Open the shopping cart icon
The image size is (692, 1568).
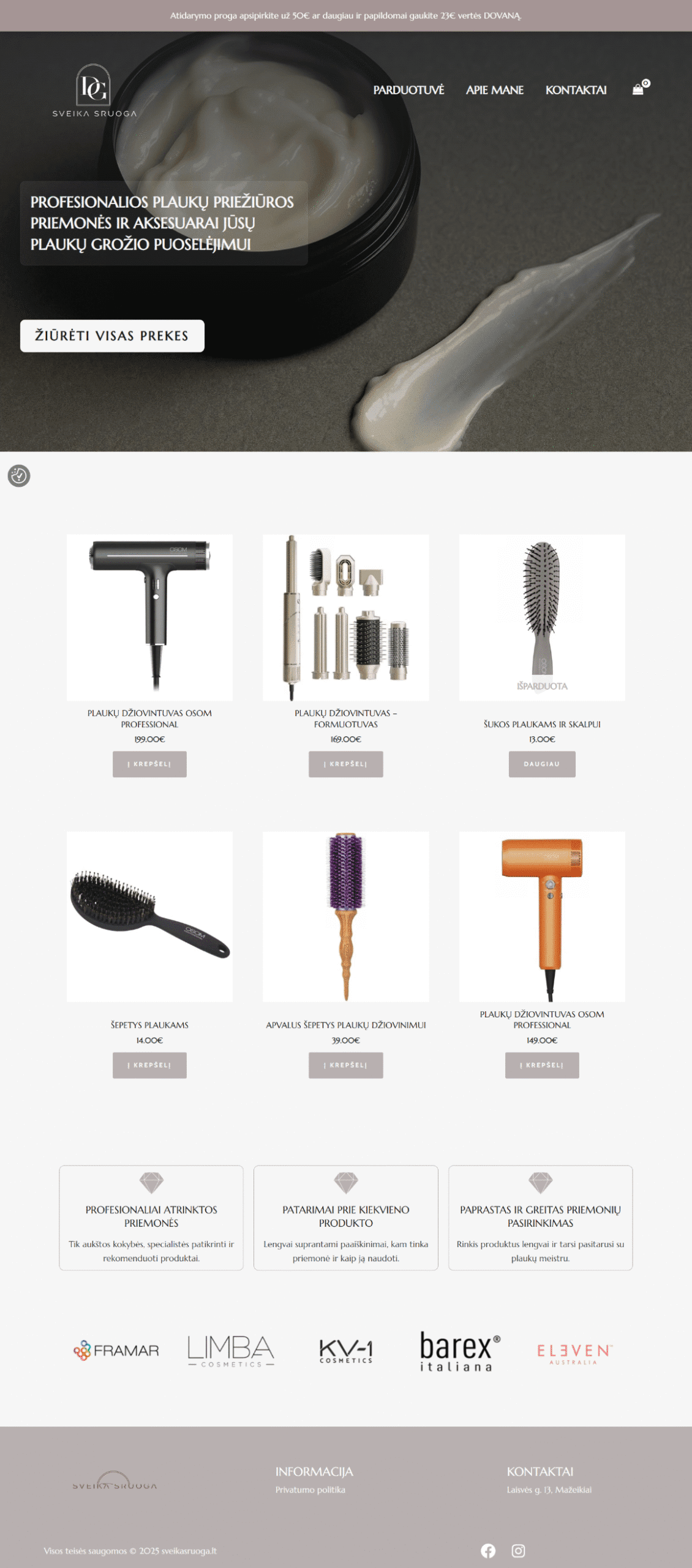click(639, 89)
